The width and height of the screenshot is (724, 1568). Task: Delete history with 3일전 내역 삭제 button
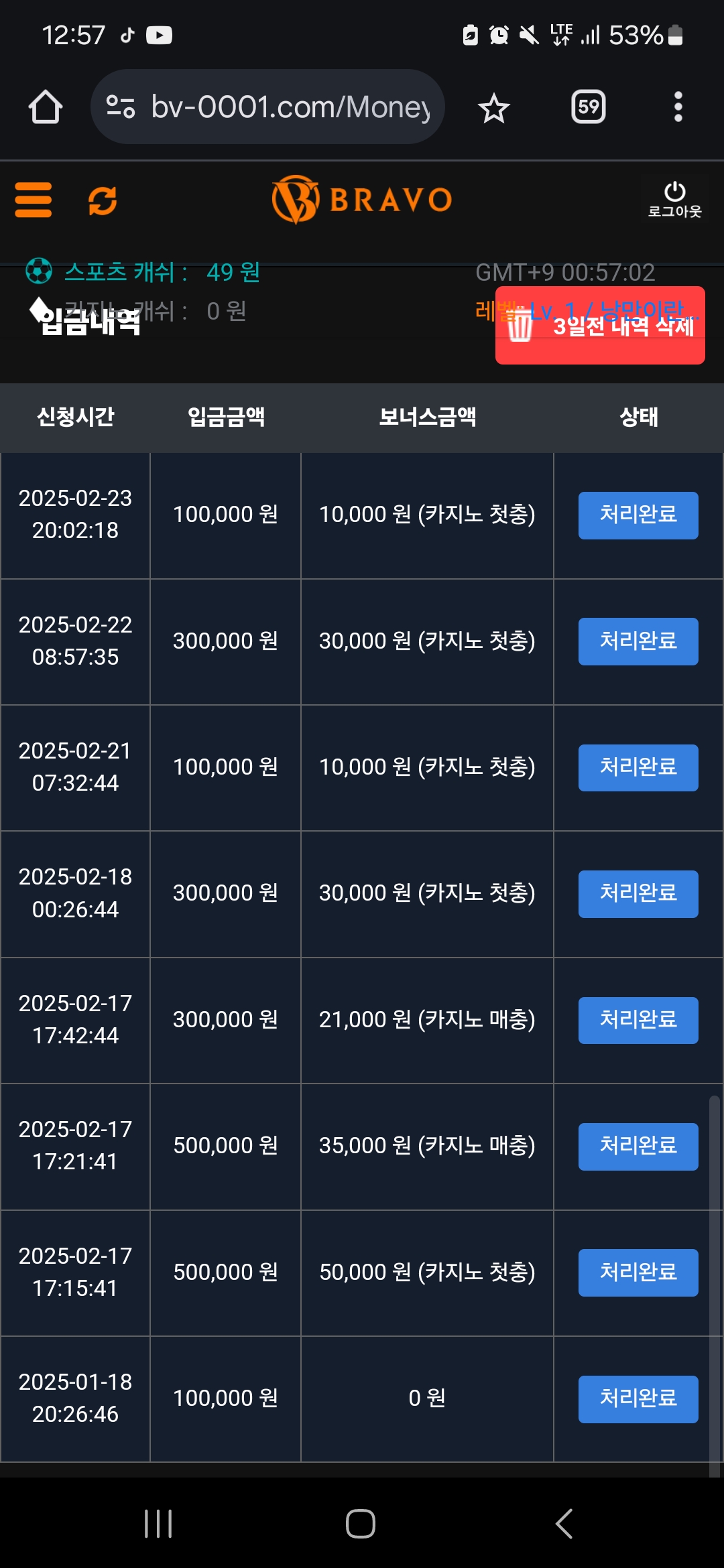tap(600, 326)
